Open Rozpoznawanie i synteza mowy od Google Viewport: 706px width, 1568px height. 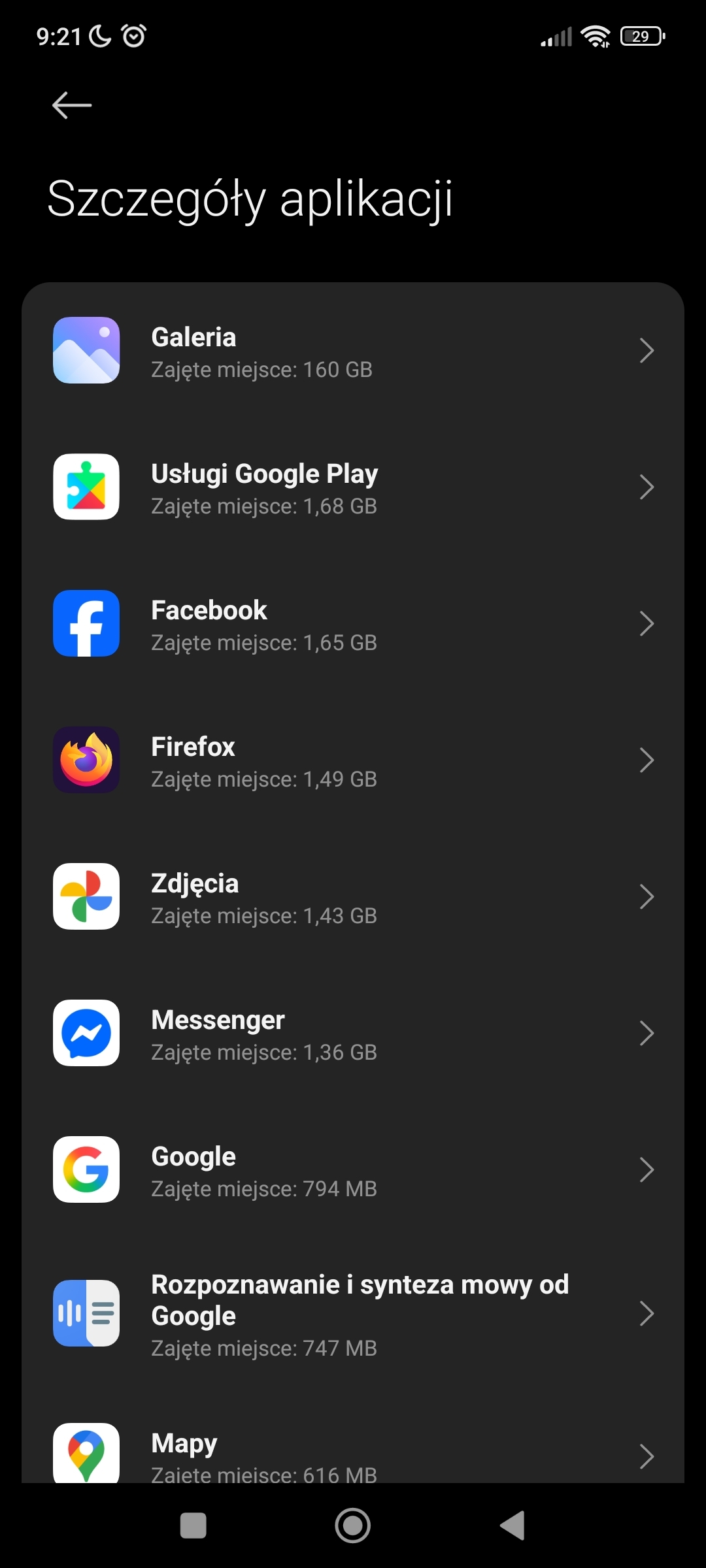(353, 1315)
